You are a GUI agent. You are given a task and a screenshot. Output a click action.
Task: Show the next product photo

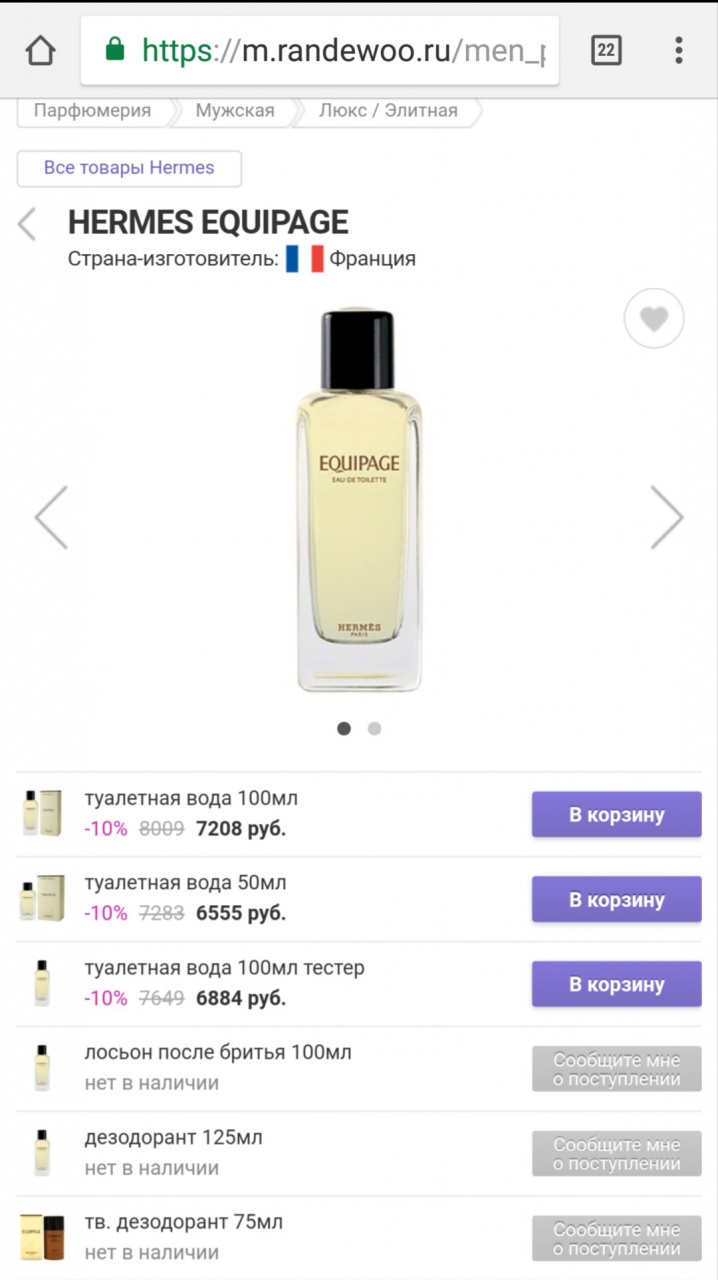point(666,517)
